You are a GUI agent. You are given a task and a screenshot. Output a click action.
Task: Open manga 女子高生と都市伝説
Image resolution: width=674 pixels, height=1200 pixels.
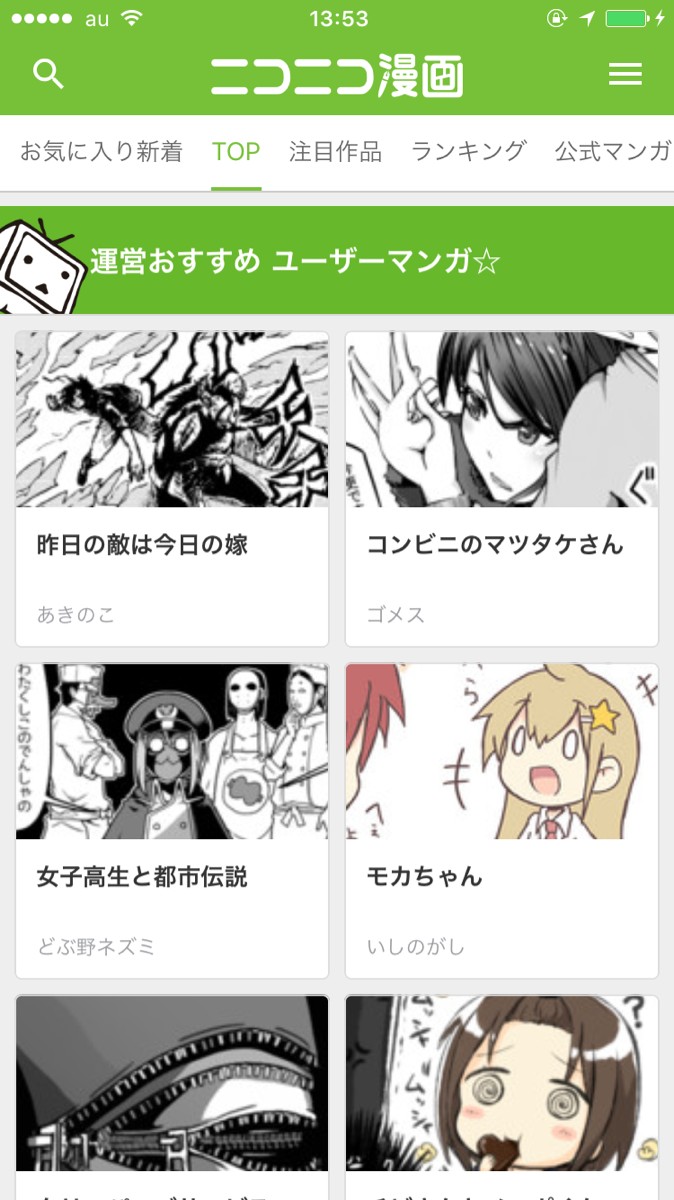click(172, 820)
